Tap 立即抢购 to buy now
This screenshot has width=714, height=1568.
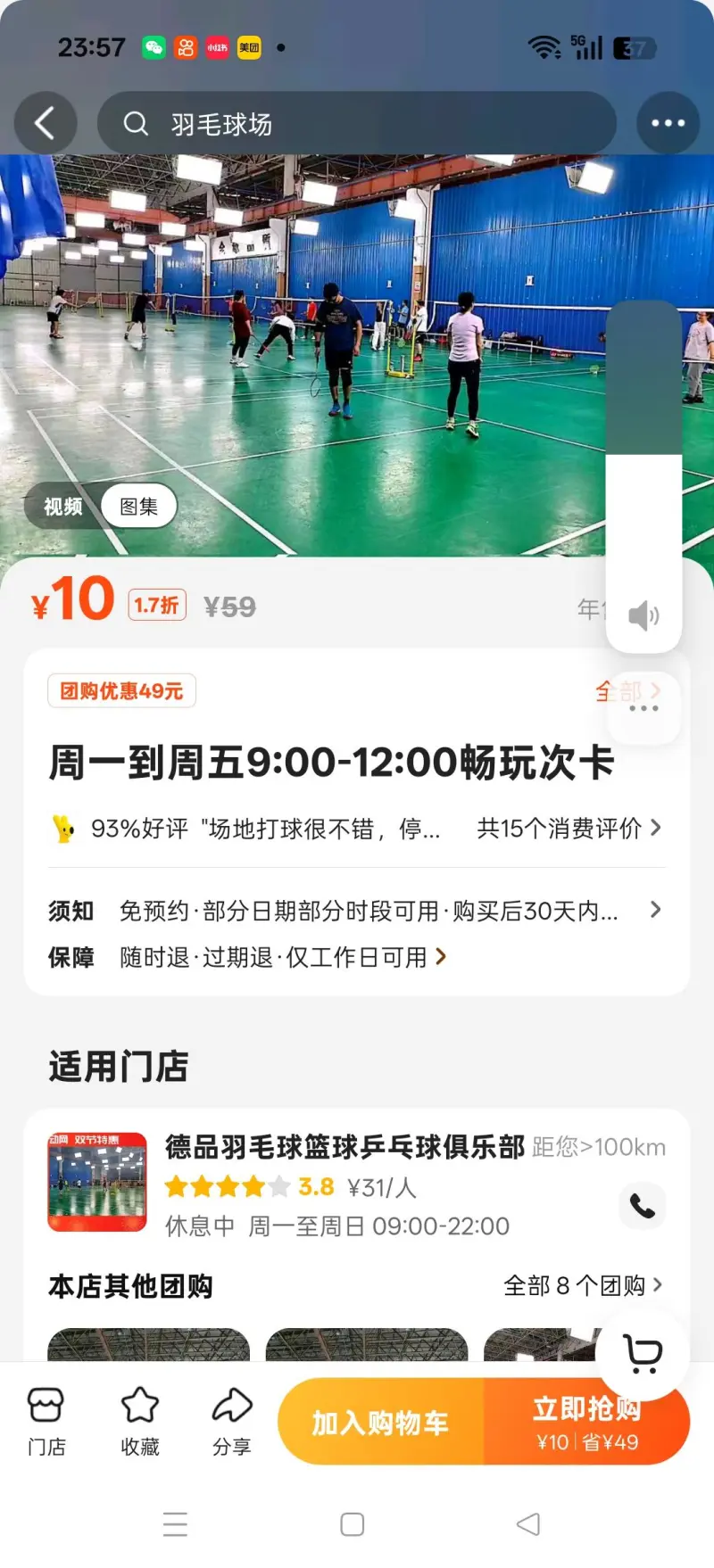click(587, 1422)
